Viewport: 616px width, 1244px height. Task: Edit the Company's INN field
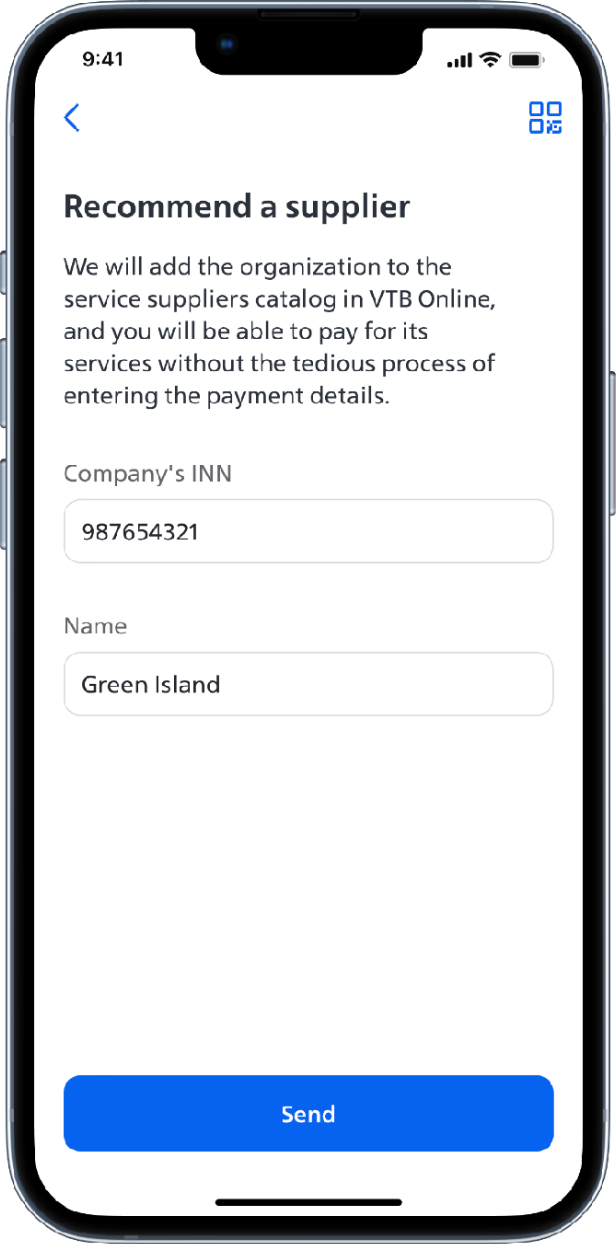pyautogui.click(x=308, y=531)
